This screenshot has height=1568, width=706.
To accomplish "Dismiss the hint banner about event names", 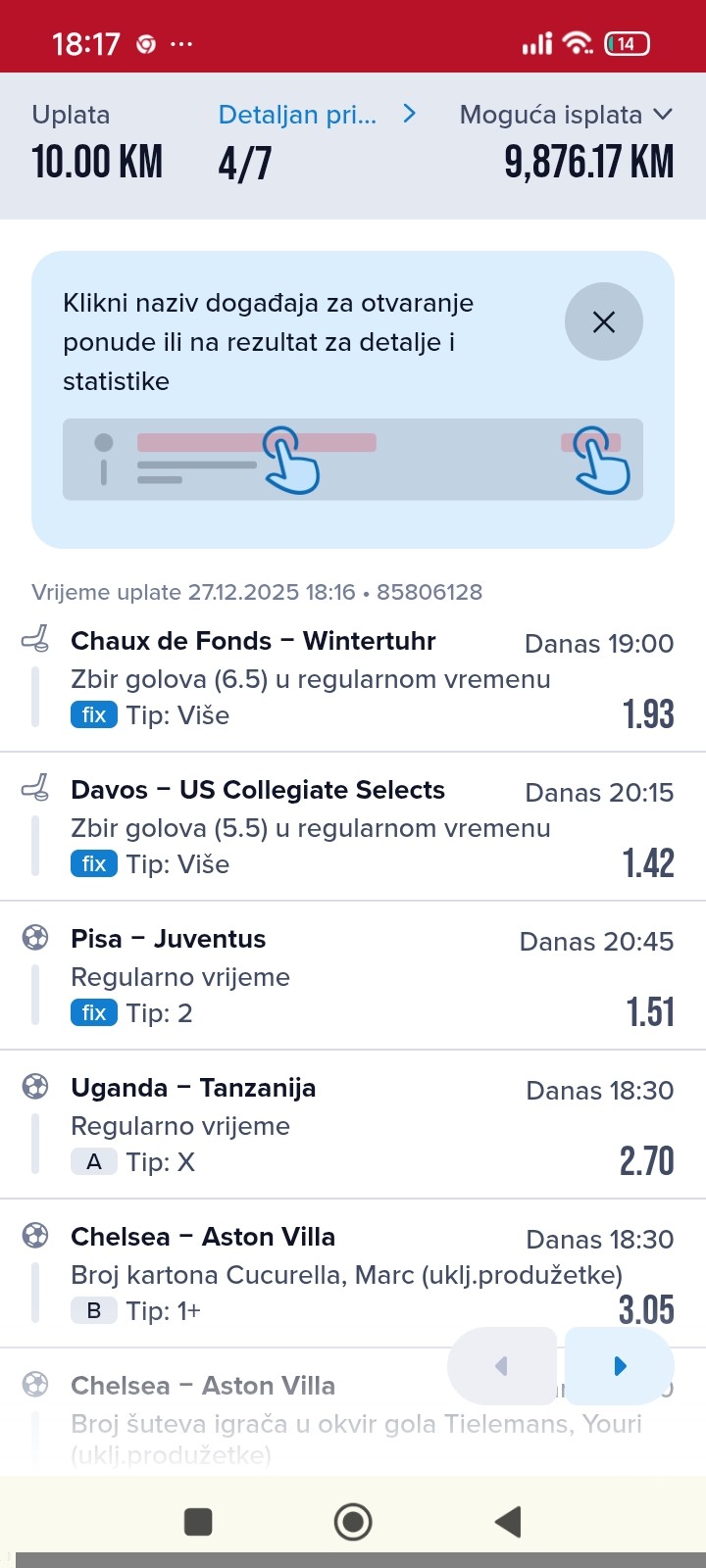I will 603,321.
